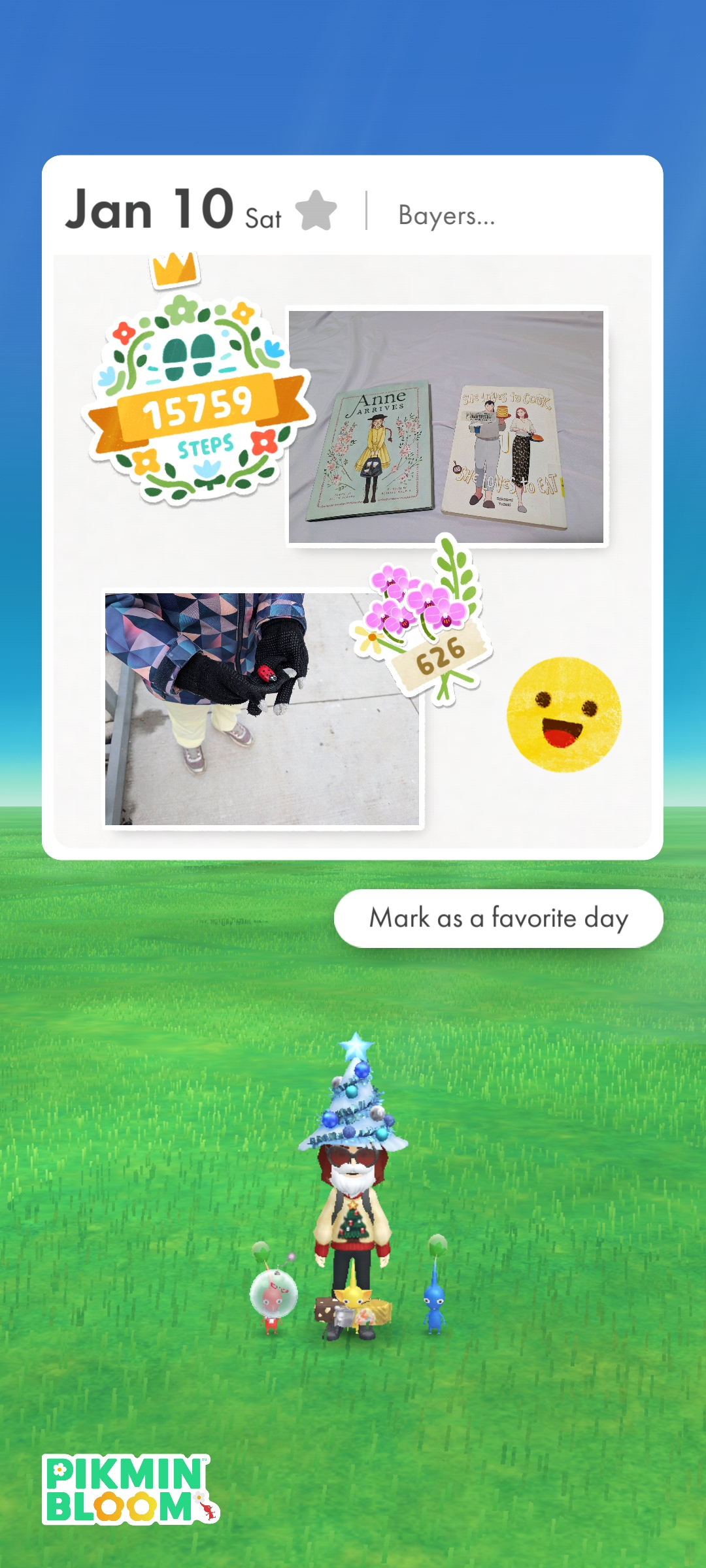
Task: Tap the Bayers... location label
Action: point(446,215)
